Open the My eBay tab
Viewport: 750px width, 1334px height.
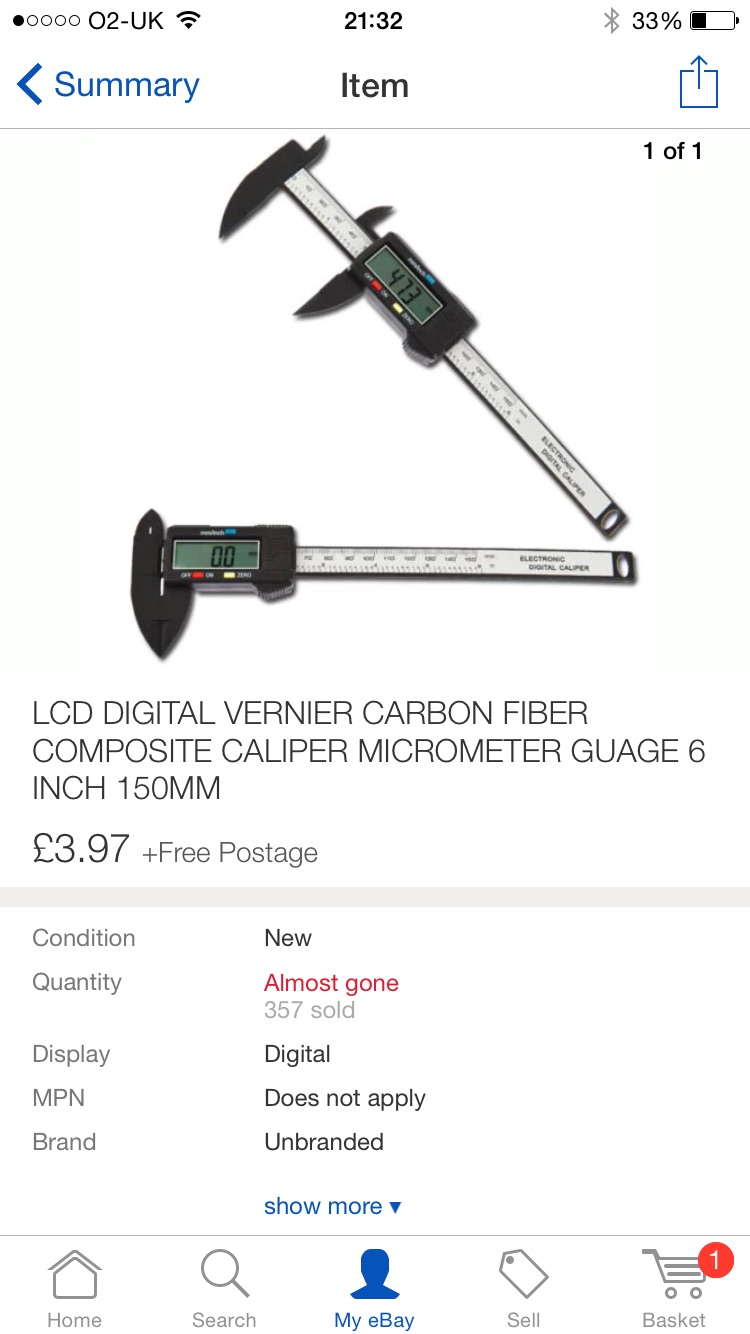click(x=374, y=1288)
